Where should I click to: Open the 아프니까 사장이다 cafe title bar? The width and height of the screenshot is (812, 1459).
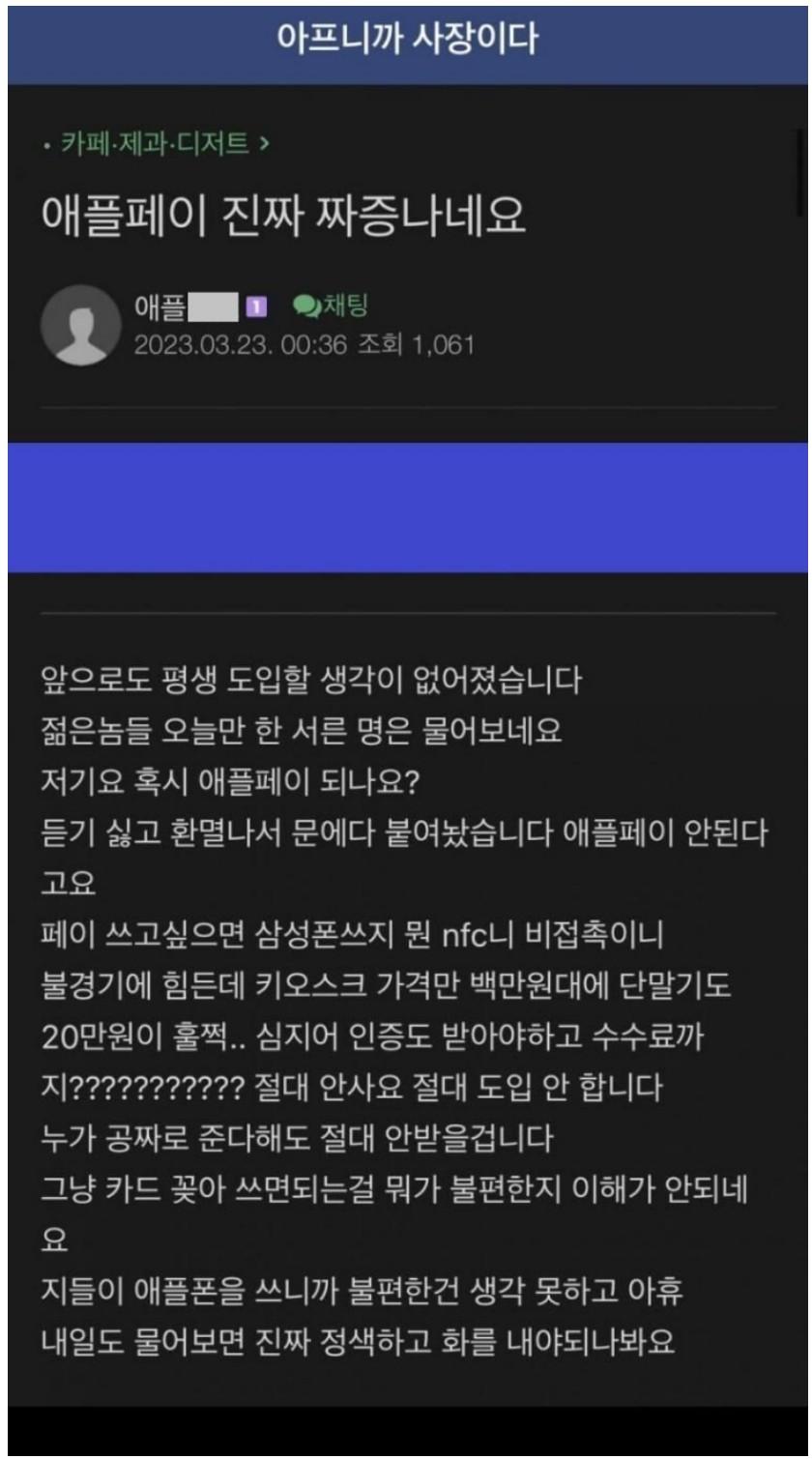[406, 41]
